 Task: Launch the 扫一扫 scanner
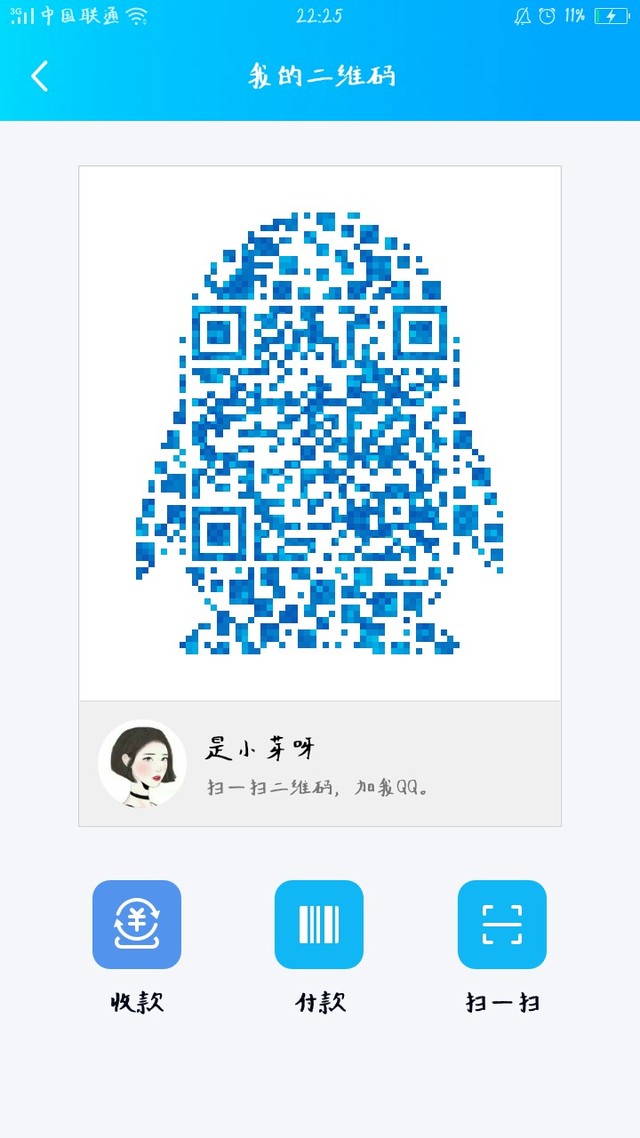pyautogui.click(x=502, y=925)
